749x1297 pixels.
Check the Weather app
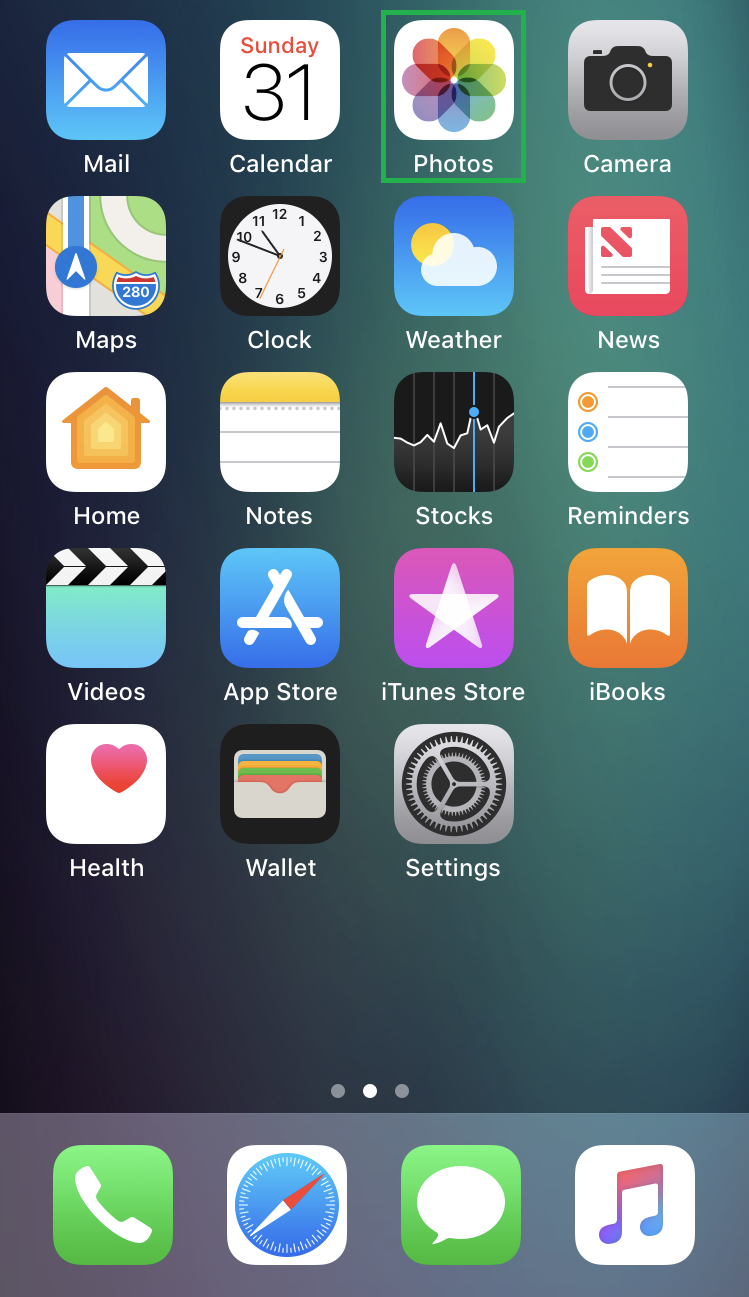point(453,256)
